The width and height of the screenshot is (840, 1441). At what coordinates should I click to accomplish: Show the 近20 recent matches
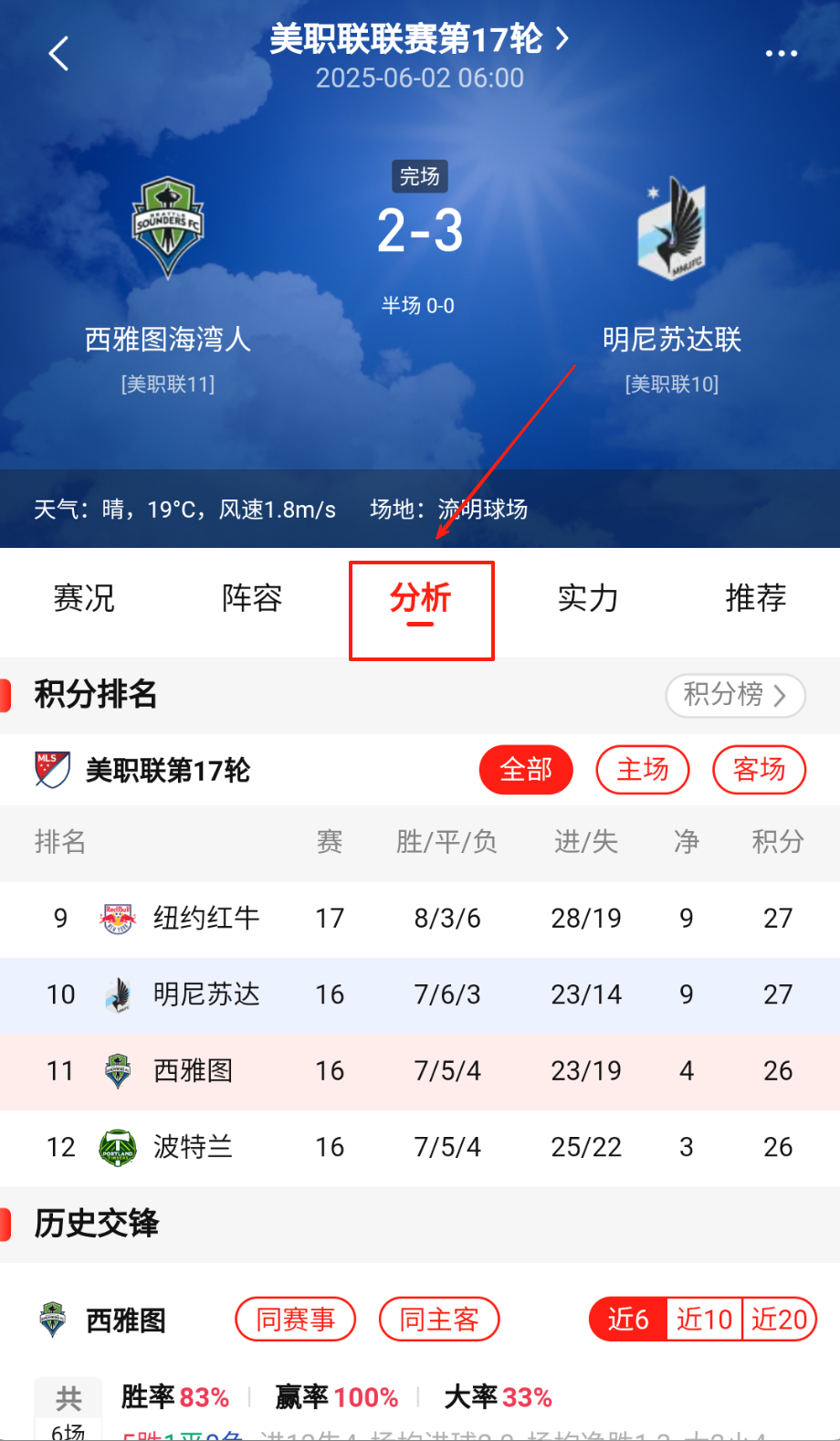point(779,1320)
